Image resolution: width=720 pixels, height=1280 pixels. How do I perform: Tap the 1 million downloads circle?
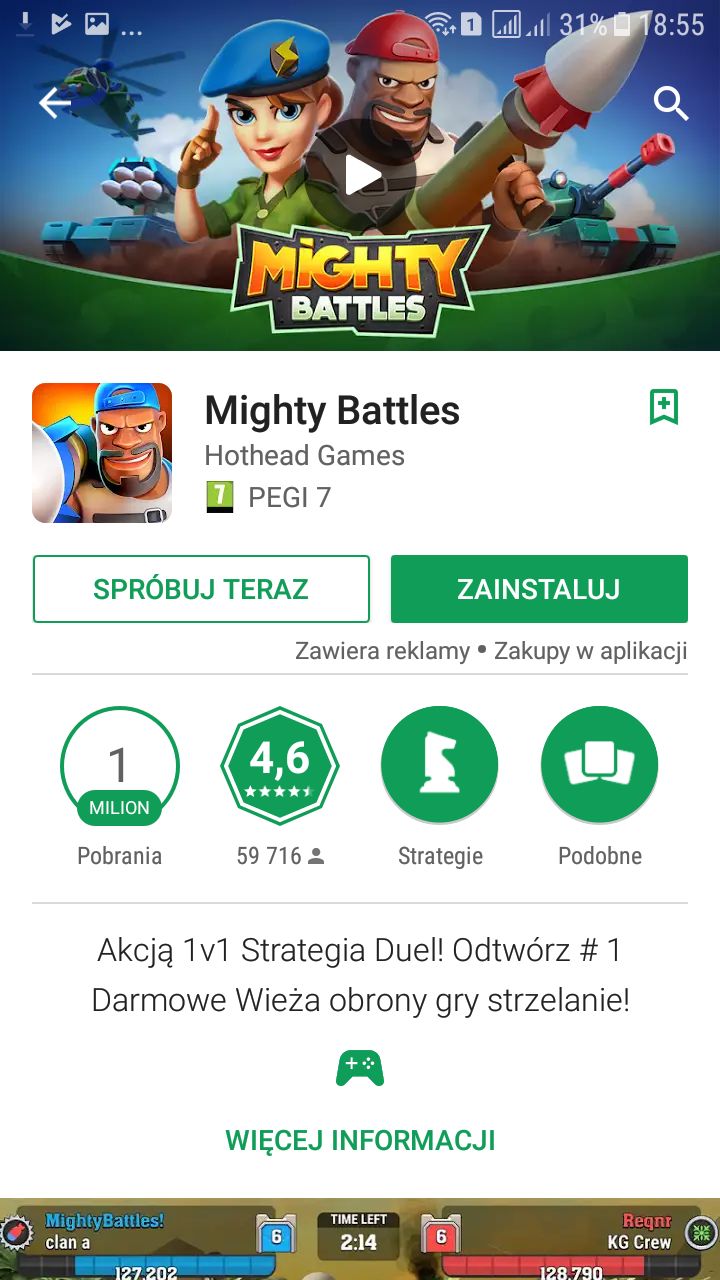(x=120, y=763)
